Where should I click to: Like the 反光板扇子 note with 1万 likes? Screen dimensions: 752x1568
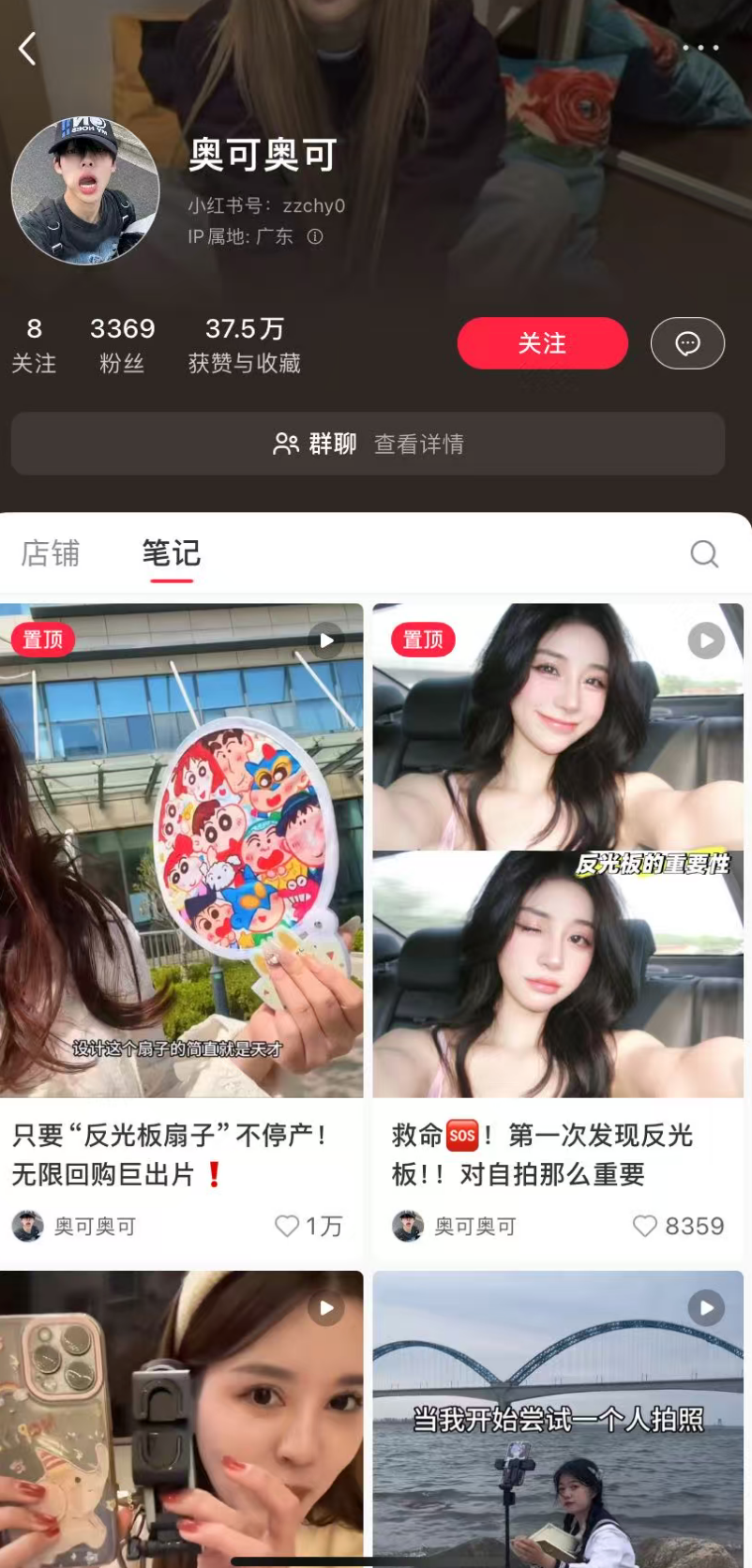click(x=287, y=1226)
